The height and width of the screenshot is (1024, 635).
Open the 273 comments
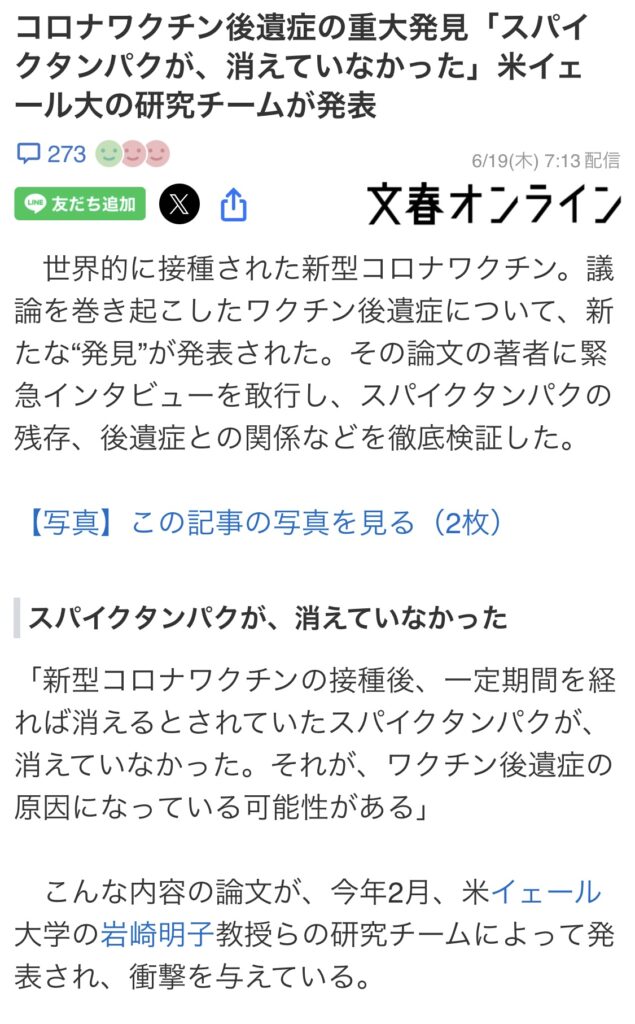tap(53, 154)
